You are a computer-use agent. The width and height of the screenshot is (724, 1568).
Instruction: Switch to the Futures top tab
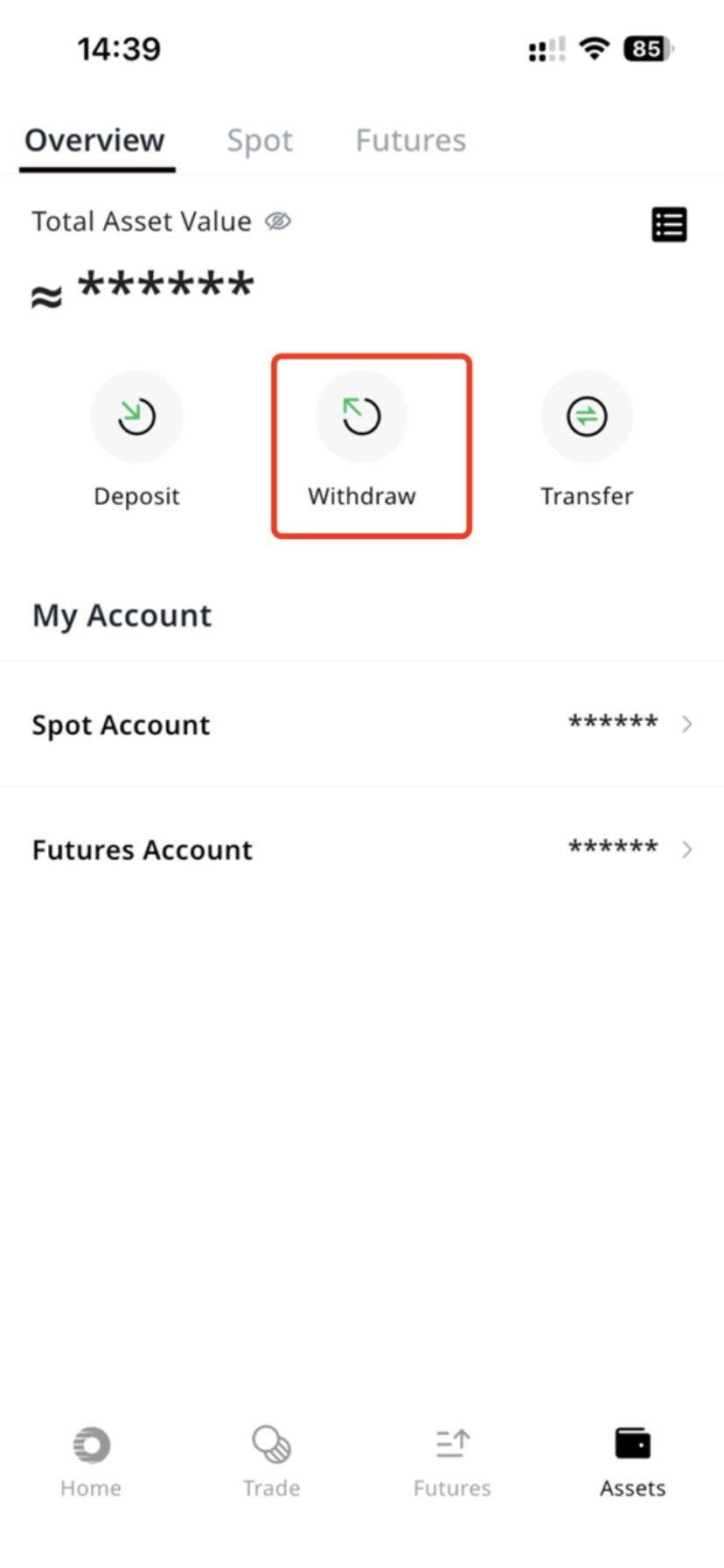tap(410, 141)
